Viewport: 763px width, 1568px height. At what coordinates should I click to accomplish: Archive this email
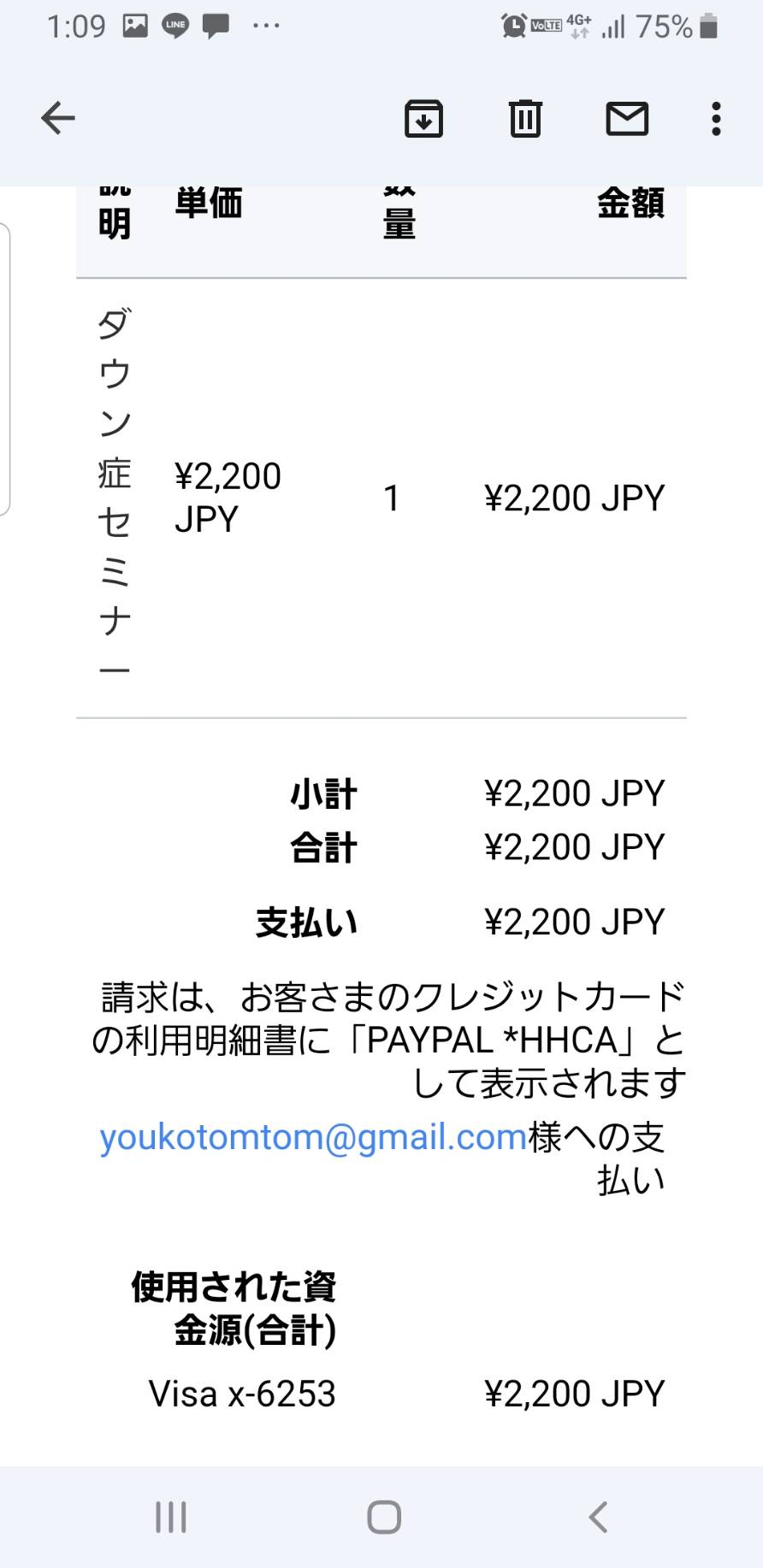click(423, 118)
